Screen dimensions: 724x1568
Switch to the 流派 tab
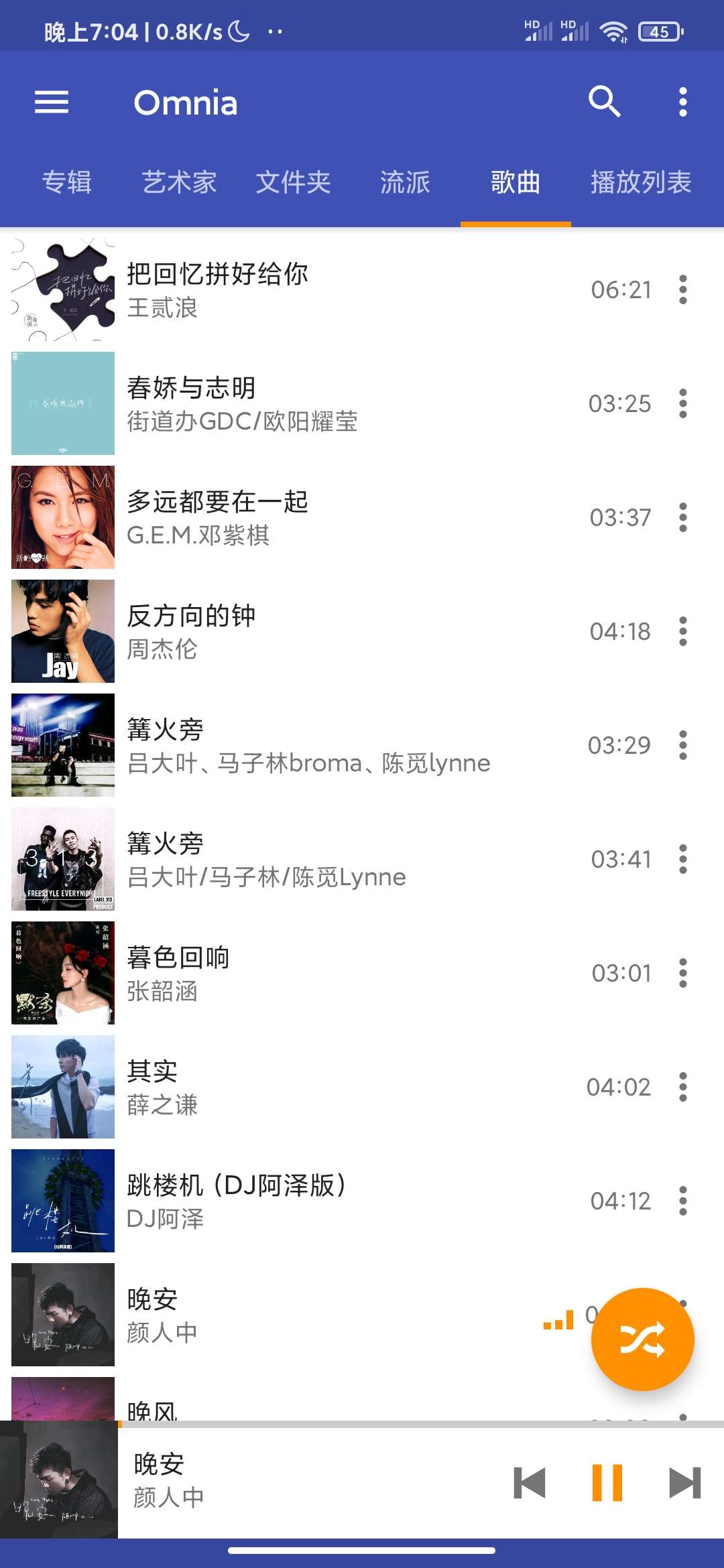click(x=405, y=182)
